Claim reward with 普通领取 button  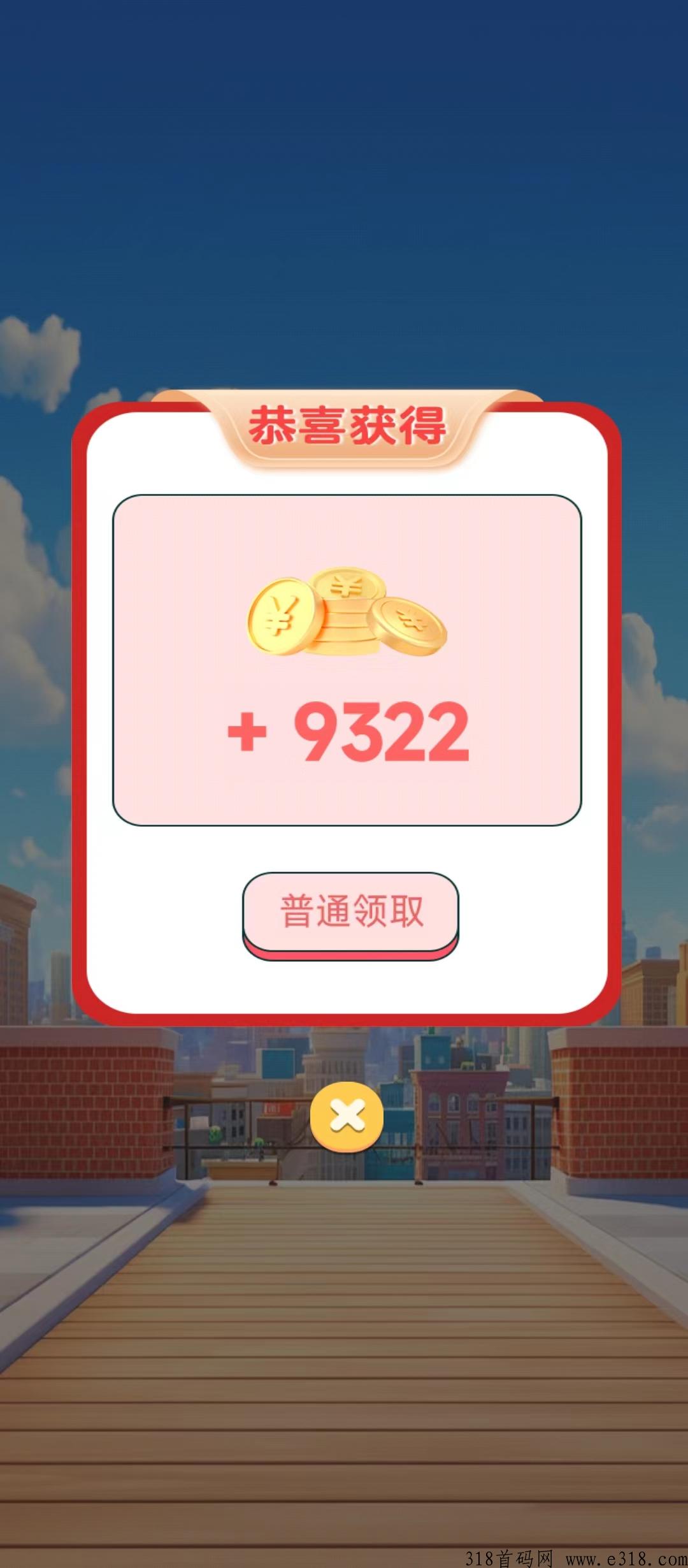pos(350,912)
